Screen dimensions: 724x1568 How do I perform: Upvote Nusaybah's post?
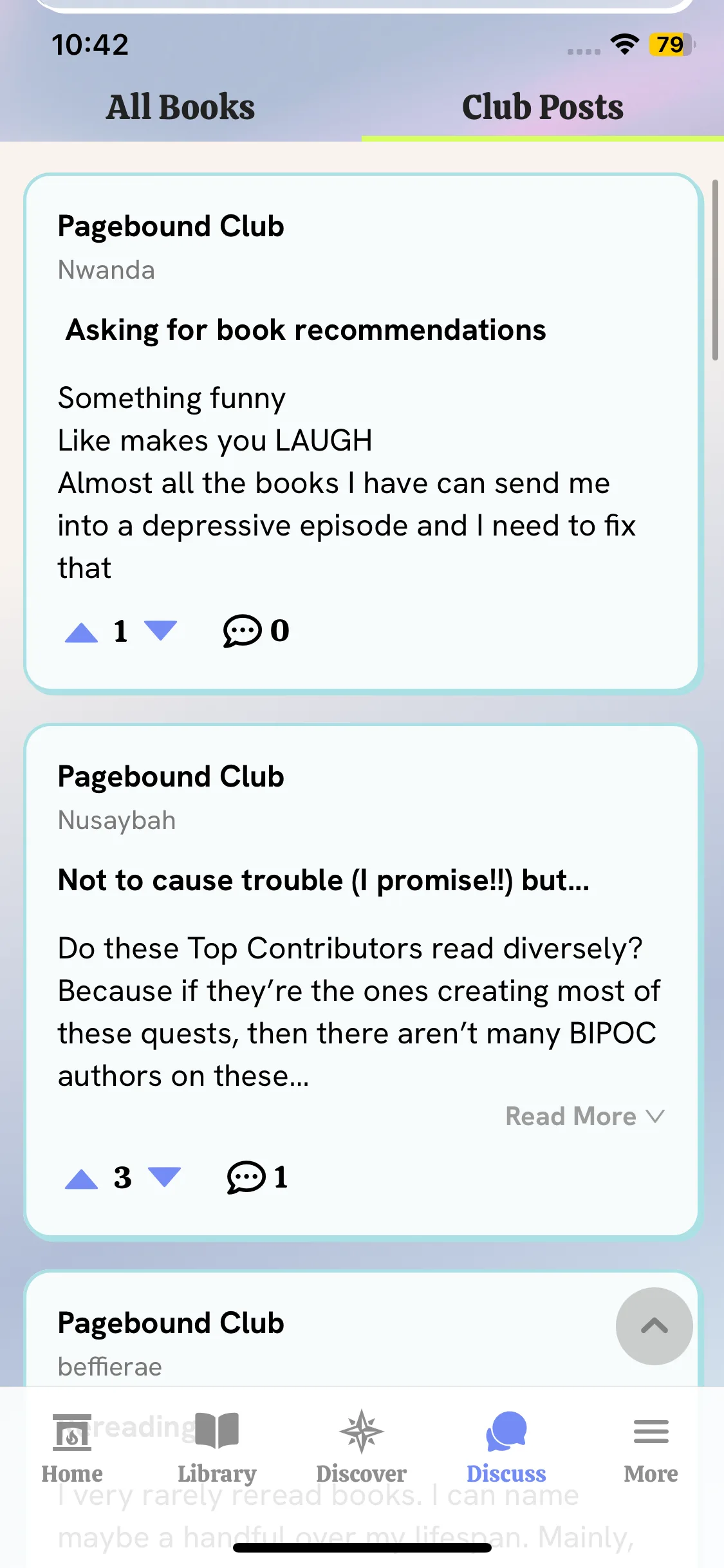pos(82,1179)
